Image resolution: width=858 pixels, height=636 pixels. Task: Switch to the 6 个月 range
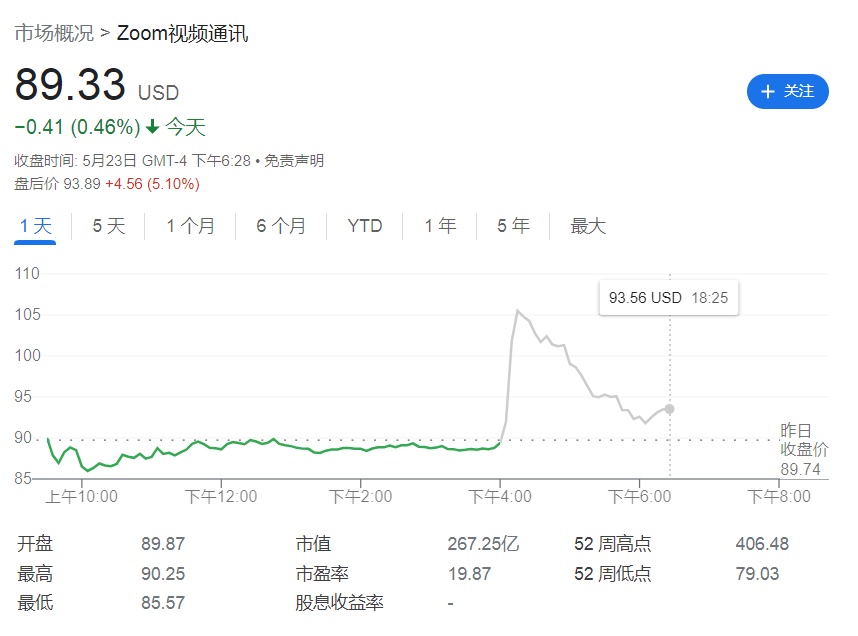pyautogui.click(x=281, y=226)
